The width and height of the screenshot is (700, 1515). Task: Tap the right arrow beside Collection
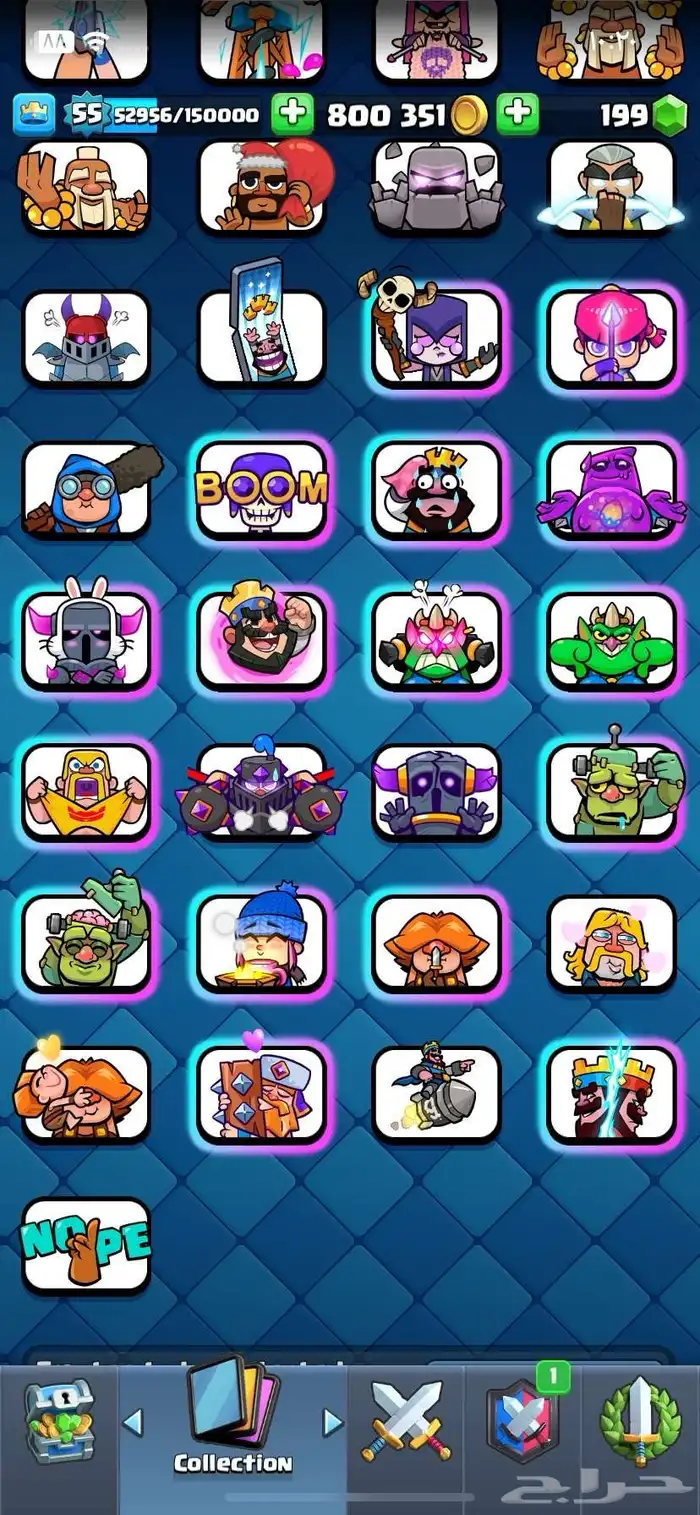[x=333, y=1421]
